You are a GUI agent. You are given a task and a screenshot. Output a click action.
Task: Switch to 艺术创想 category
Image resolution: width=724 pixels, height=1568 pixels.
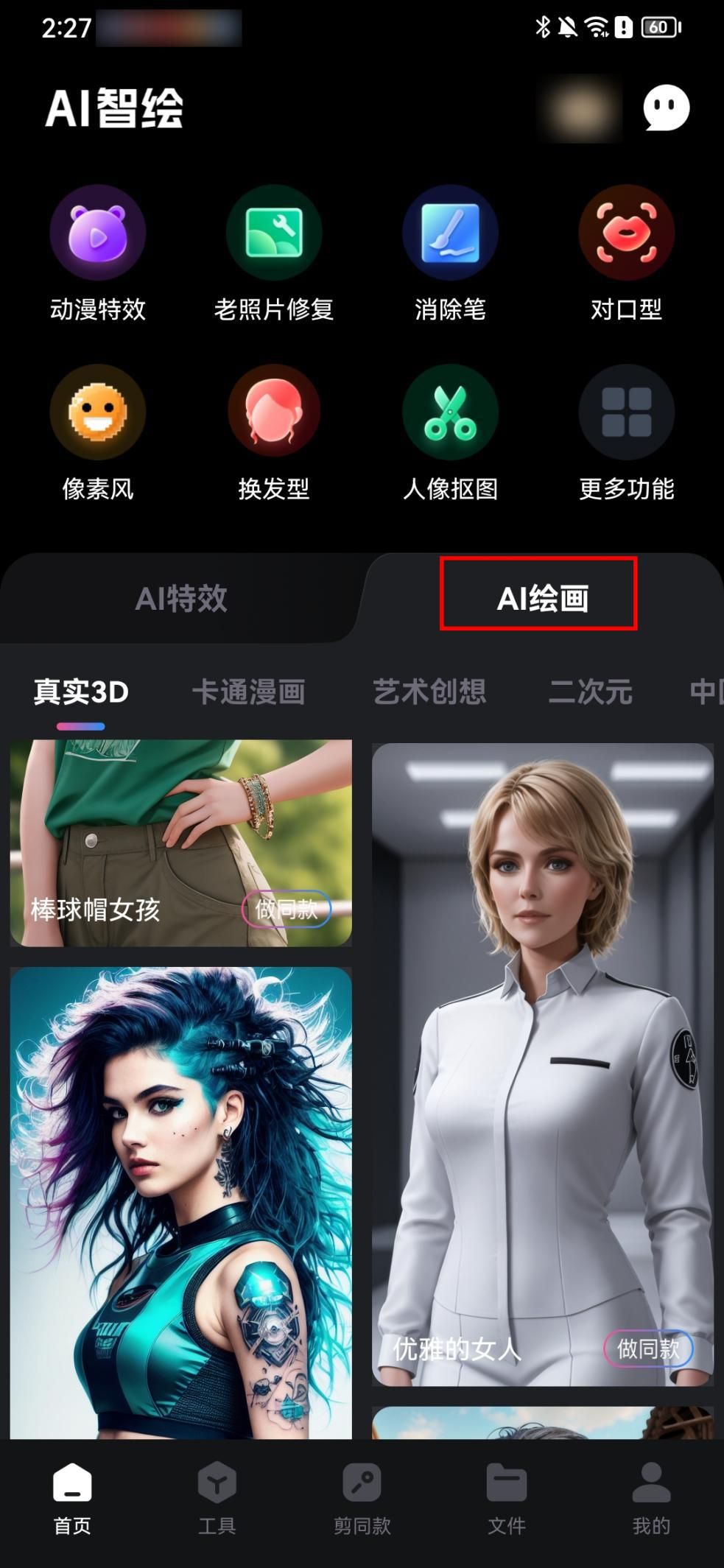[429, 692]
